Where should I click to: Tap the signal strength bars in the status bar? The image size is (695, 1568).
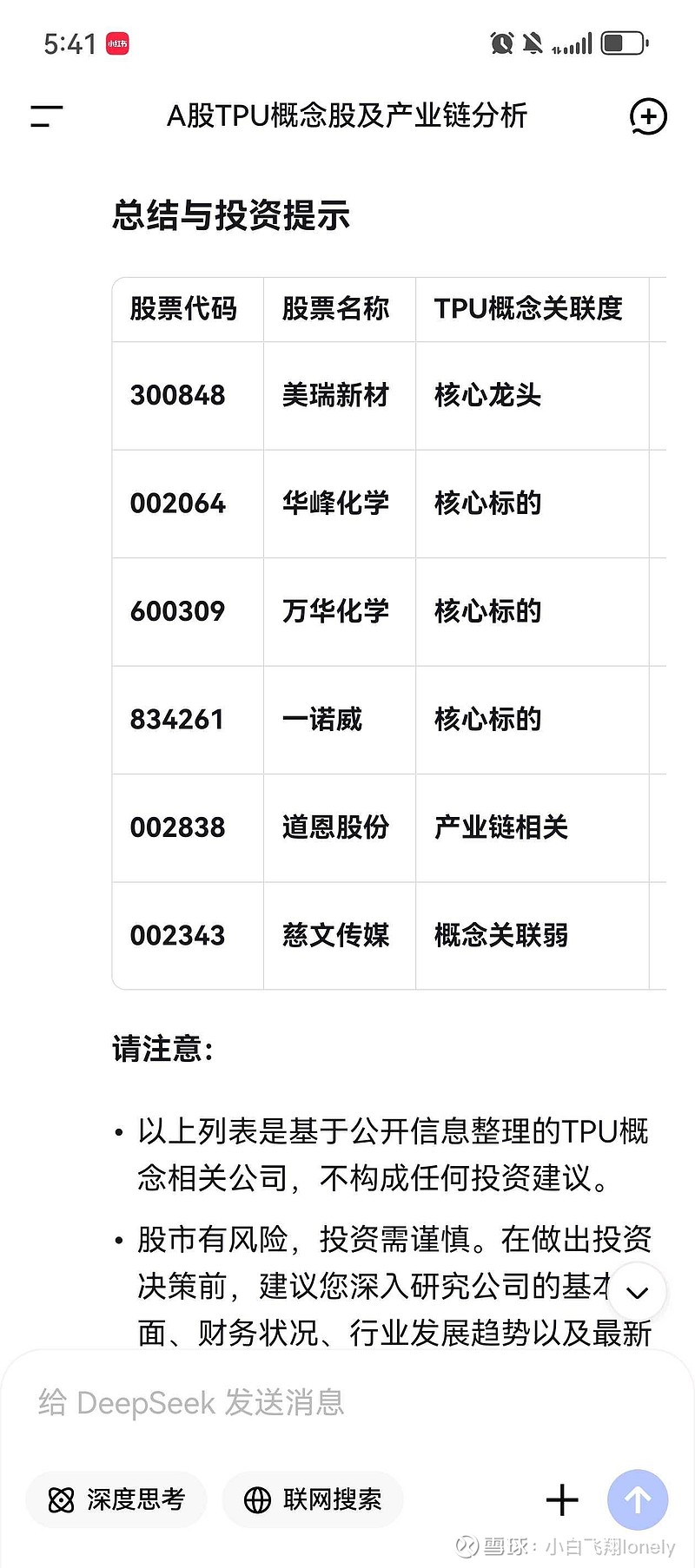[575, 42]
